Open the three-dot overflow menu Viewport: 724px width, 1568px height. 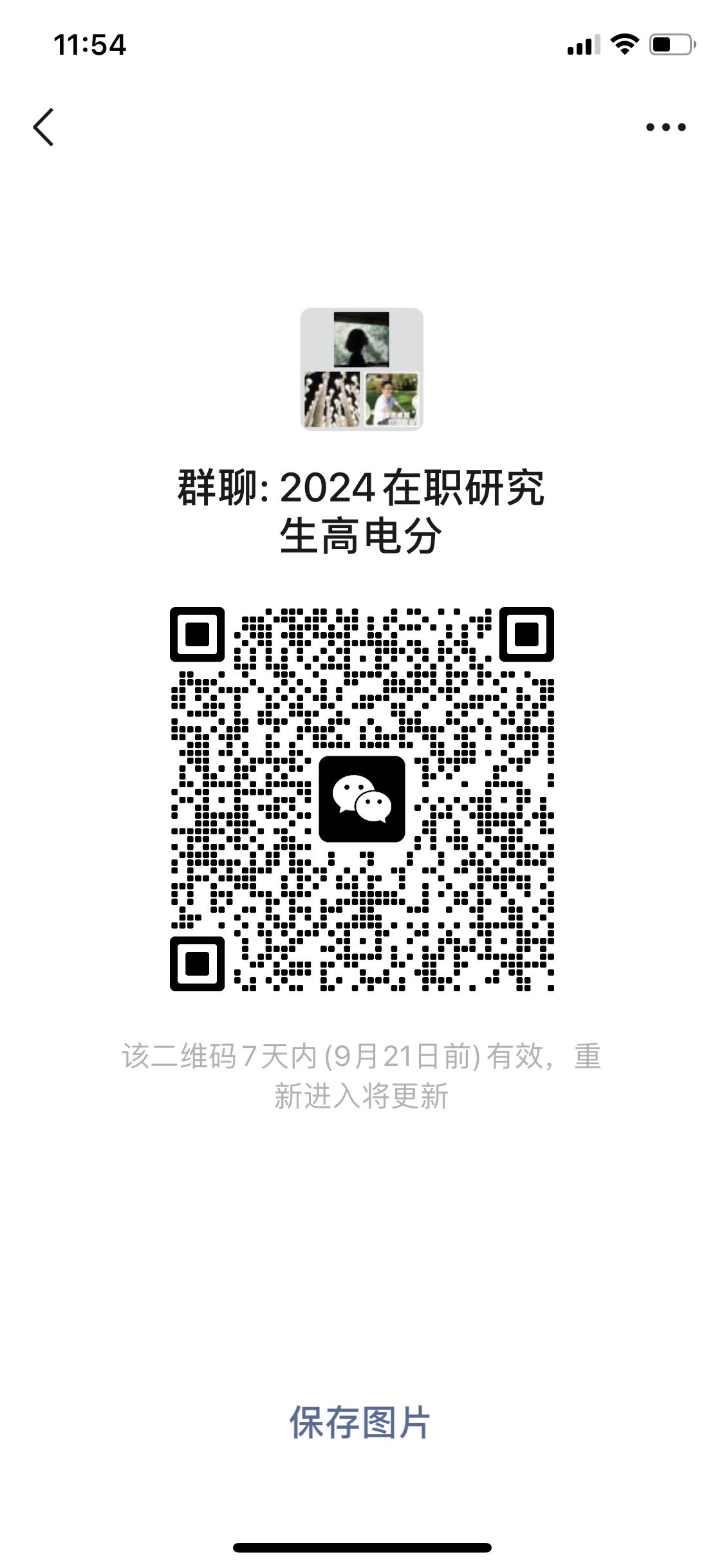pyautogui.click(x=665, y=127)
